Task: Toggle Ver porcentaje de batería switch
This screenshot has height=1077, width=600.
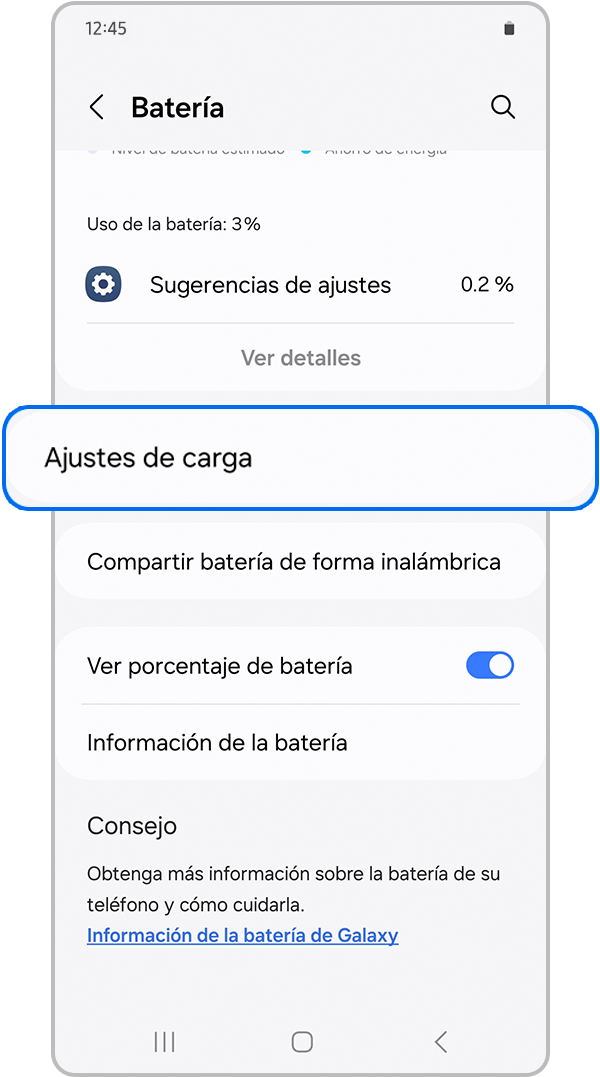Action: click(x=489, y=666)
